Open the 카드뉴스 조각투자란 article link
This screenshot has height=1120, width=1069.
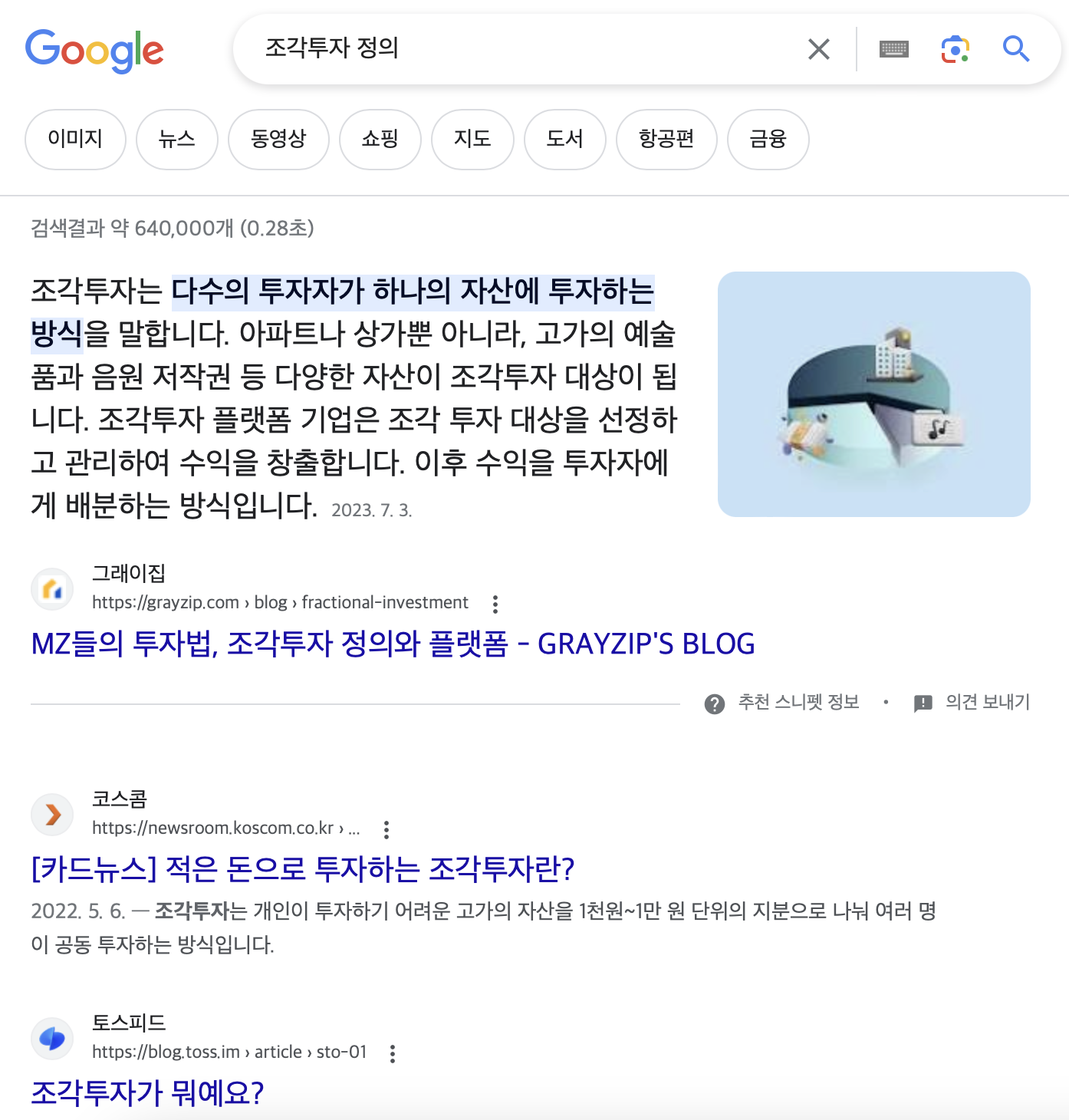point(303,868)
